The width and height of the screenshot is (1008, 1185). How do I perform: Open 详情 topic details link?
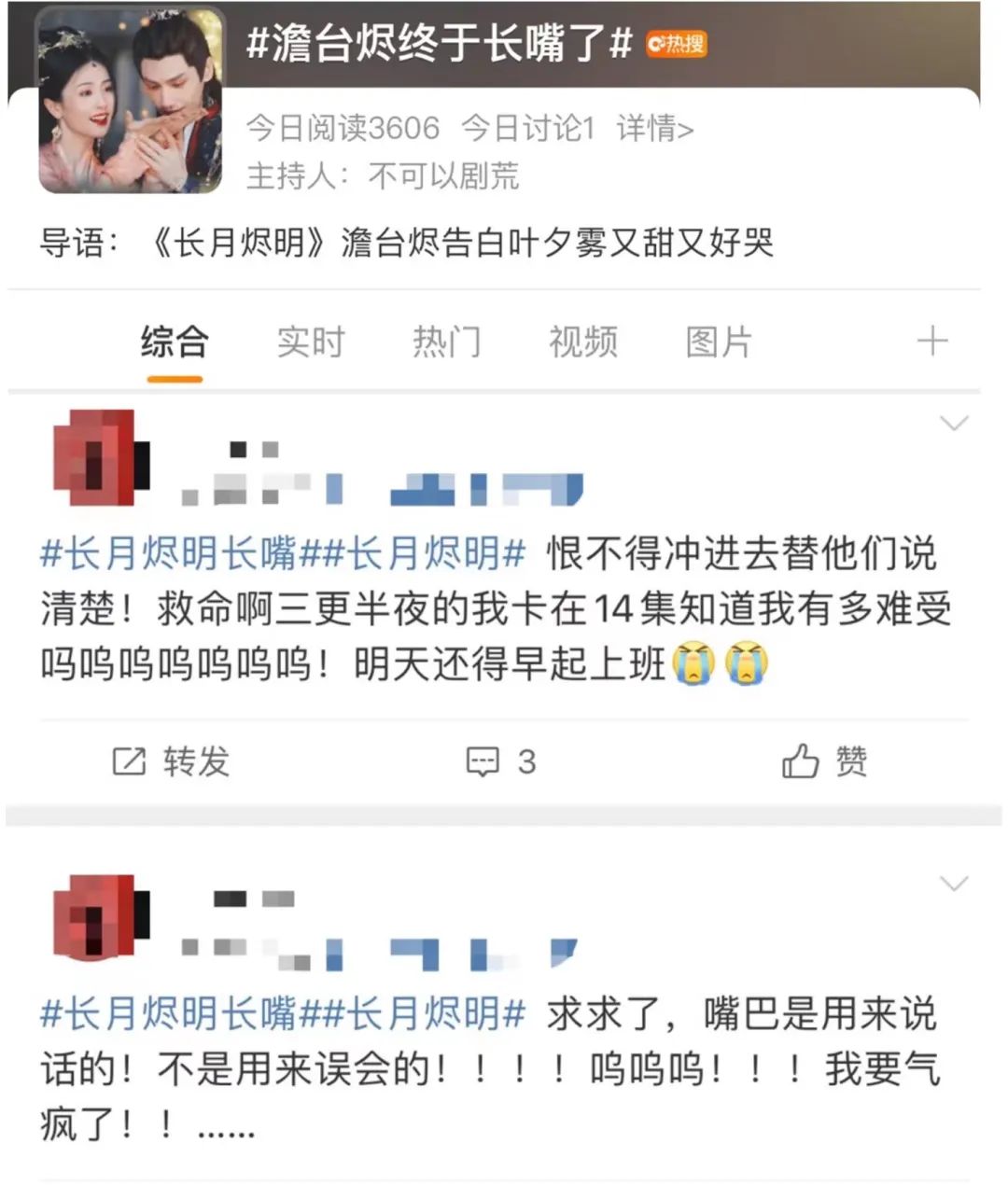(654, 129)
